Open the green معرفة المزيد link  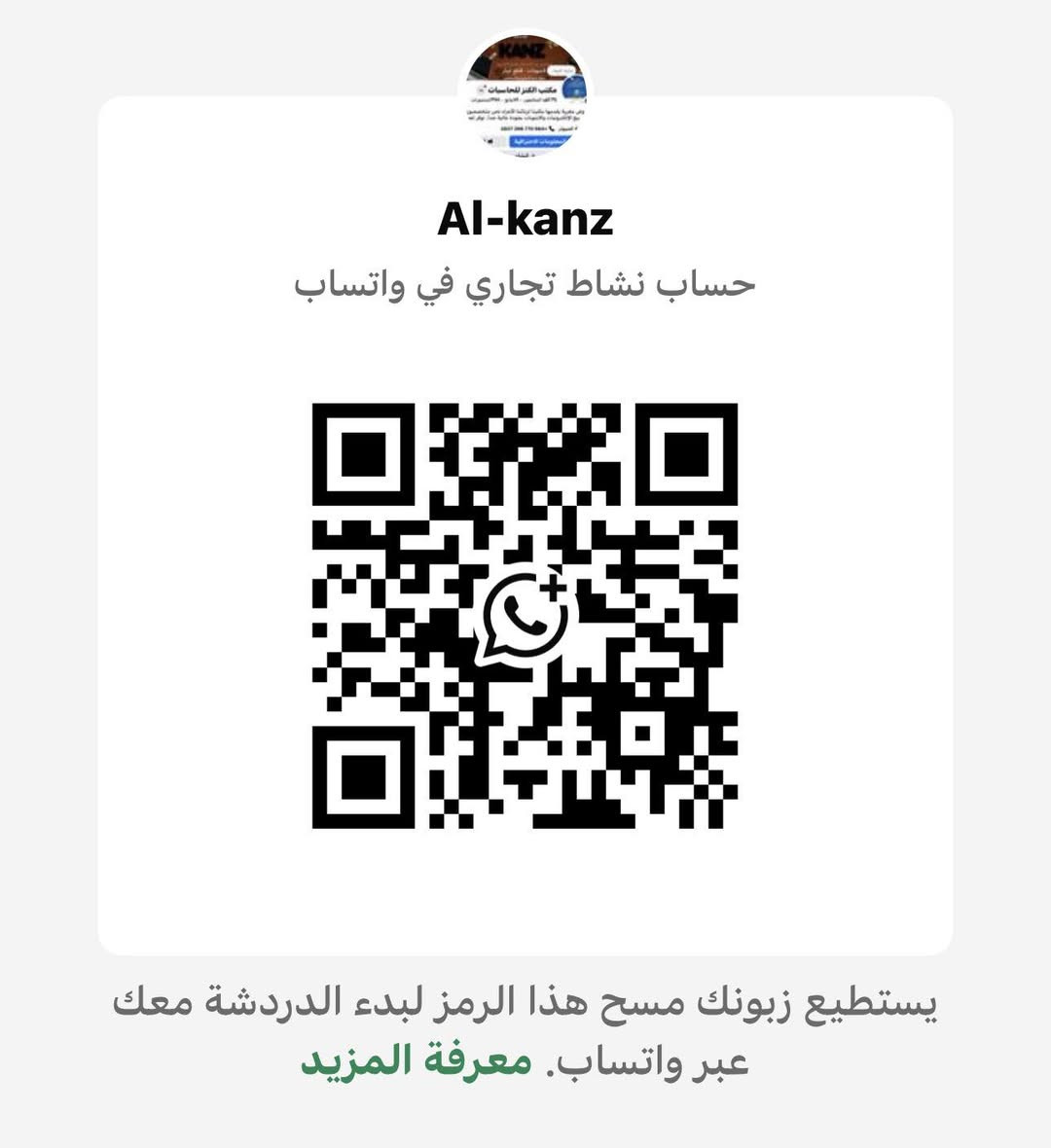point(417,1059)
